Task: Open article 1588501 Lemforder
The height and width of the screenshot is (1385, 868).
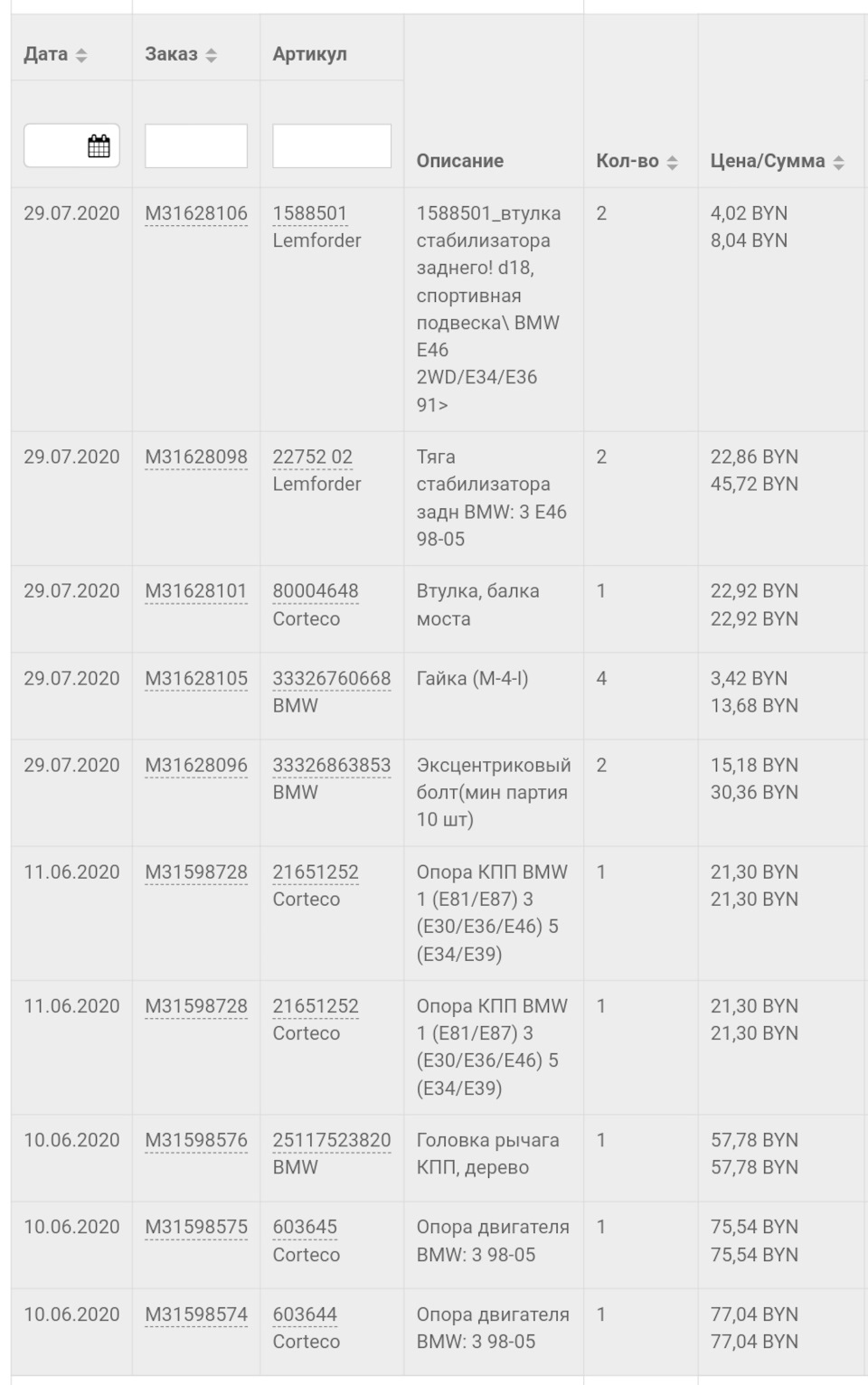Action: [310, 213]
